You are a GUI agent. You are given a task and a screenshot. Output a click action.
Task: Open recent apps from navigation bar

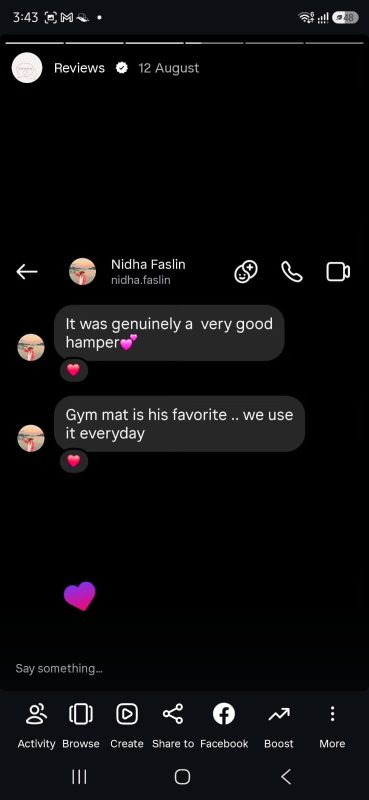click(79, 777)
